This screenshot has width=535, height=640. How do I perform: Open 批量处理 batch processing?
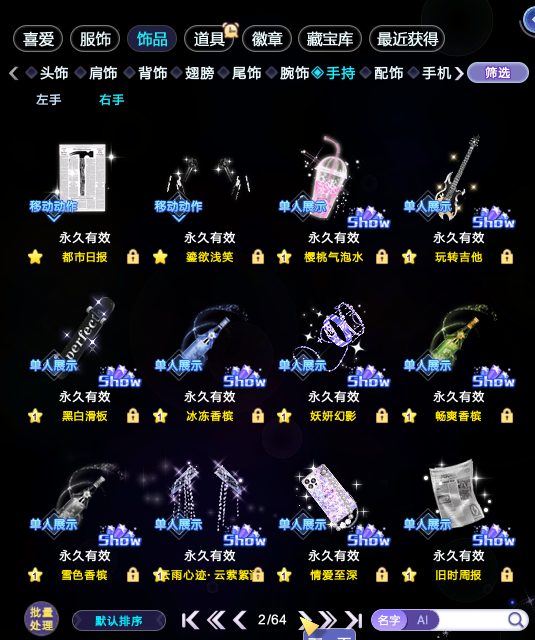(x=42, y=620)
